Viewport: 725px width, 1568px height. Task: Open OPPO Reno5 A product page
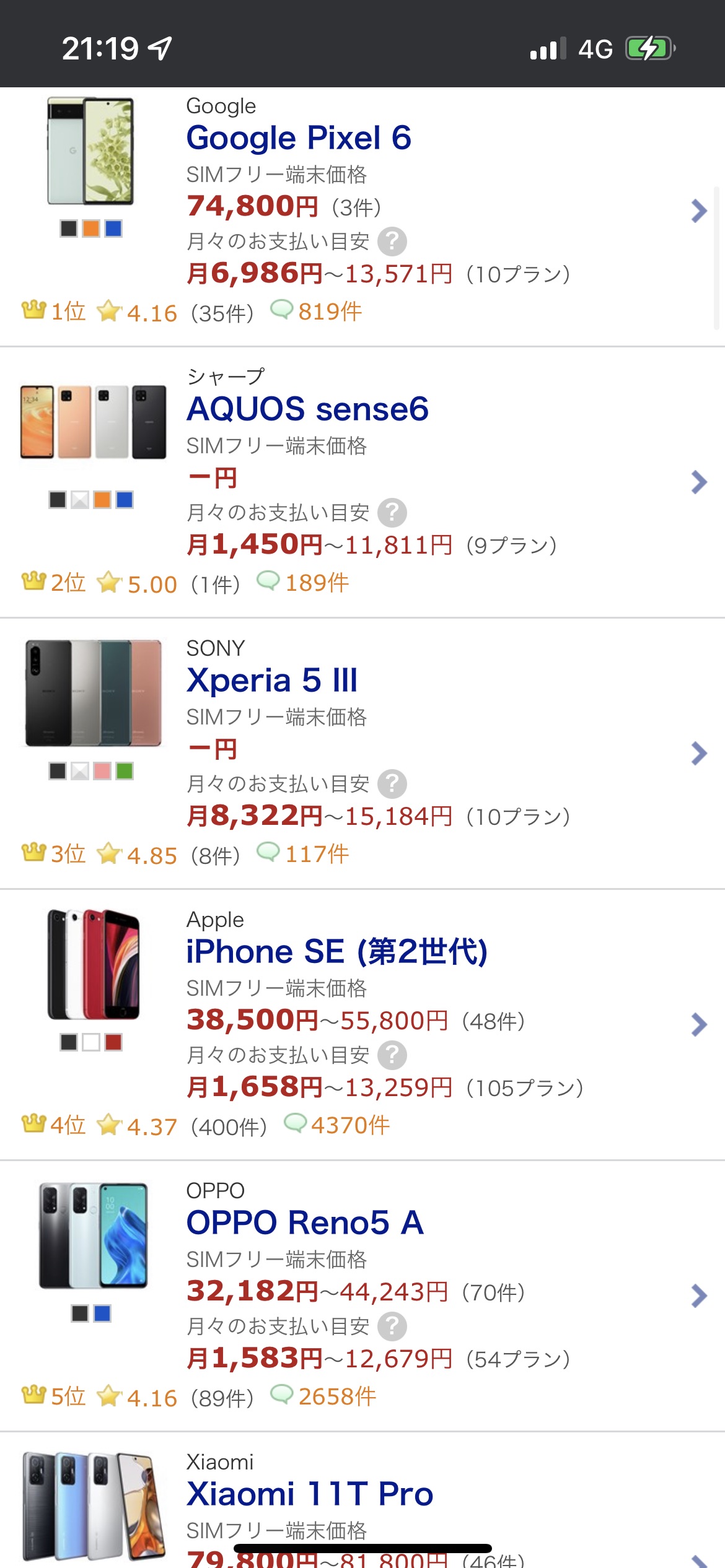305,1222
